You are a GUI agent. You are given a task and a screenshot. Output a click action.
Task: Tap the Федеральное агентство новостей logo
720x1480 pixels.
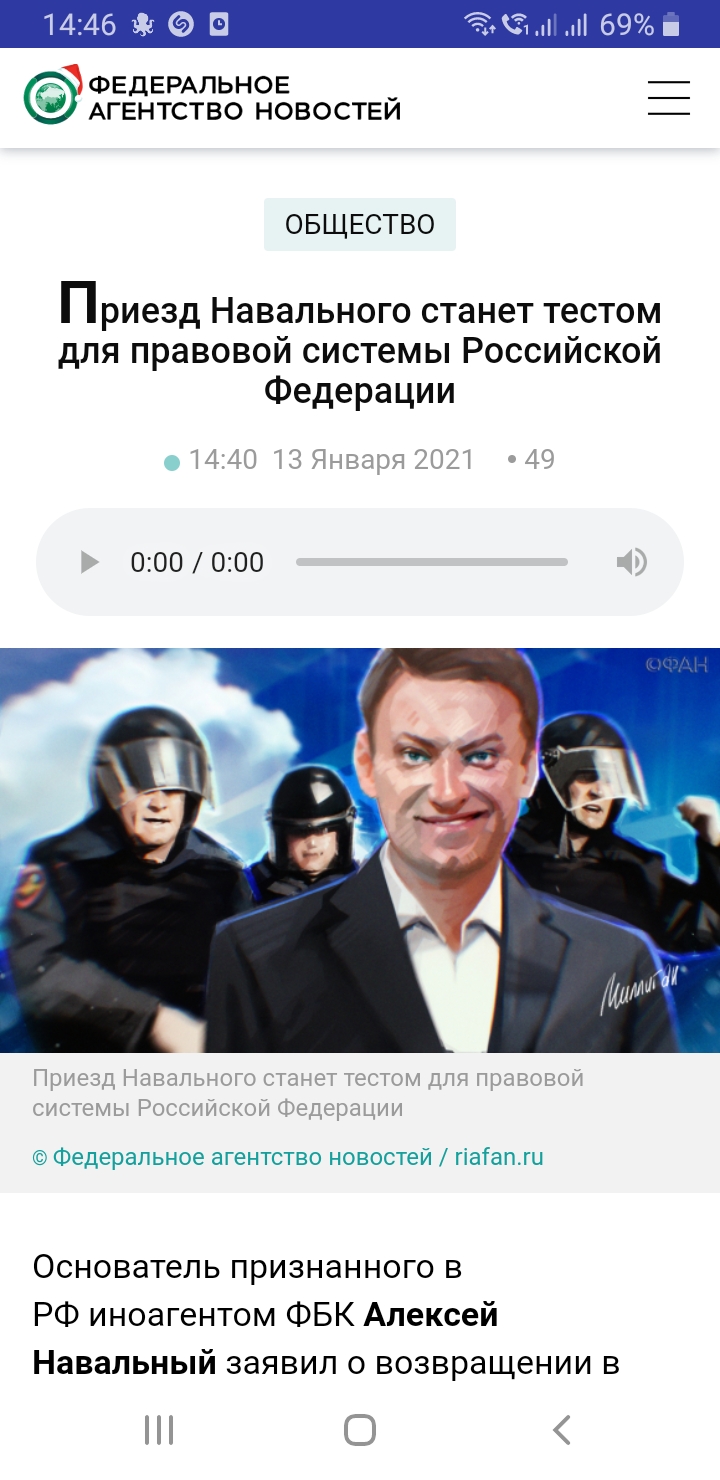click(x=212, y=97)
